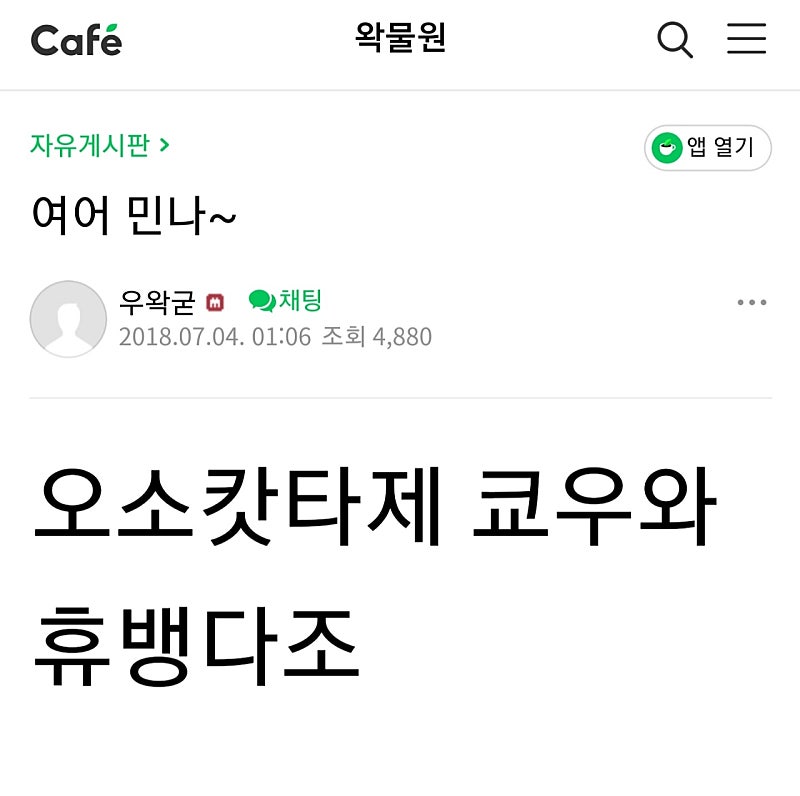Tap the author name 우왁굳
Screen dimensions: 800x796
tap(157, 302)
